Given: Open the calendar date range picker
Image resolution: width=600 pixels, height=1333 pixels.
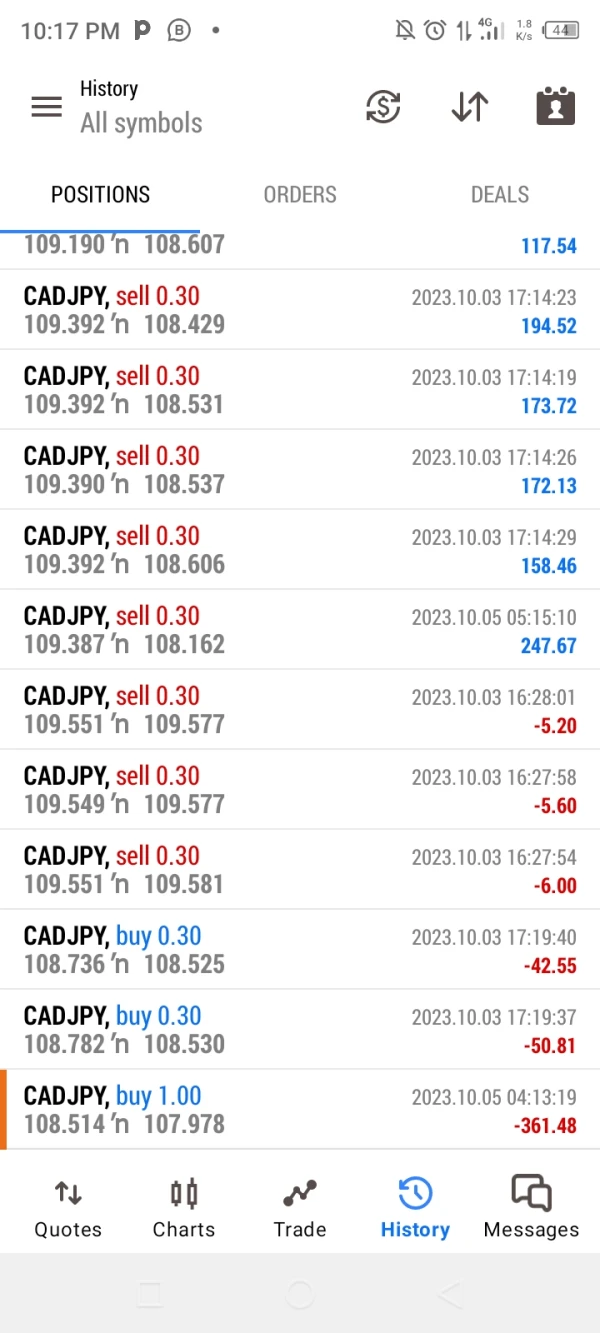Looking at the screenshot, I should 555,107.
